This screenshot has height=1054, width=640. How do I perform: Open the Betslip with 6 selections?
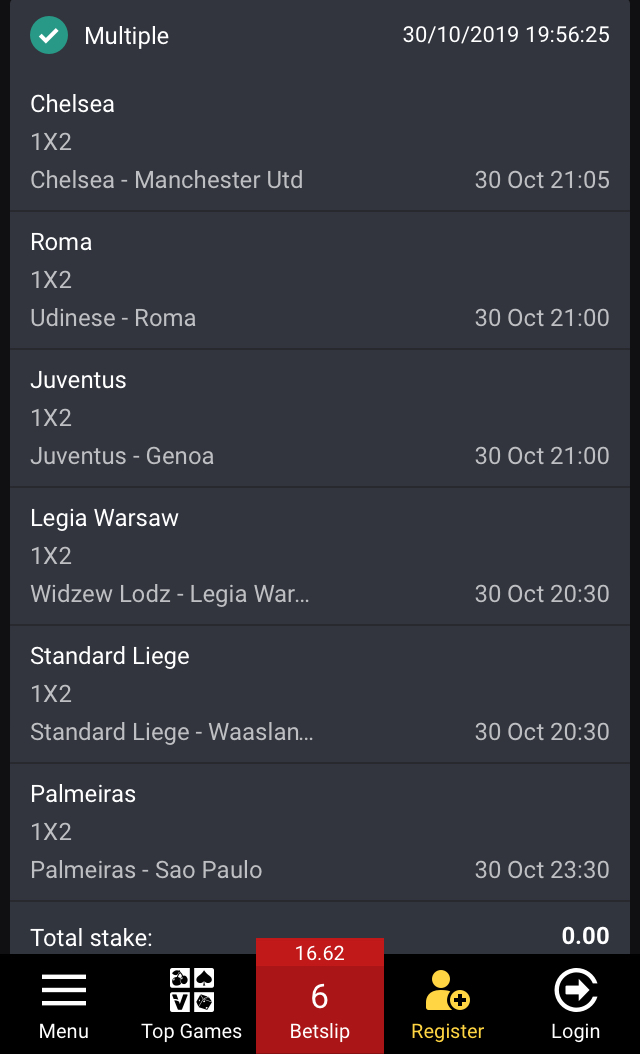[320, 996]
